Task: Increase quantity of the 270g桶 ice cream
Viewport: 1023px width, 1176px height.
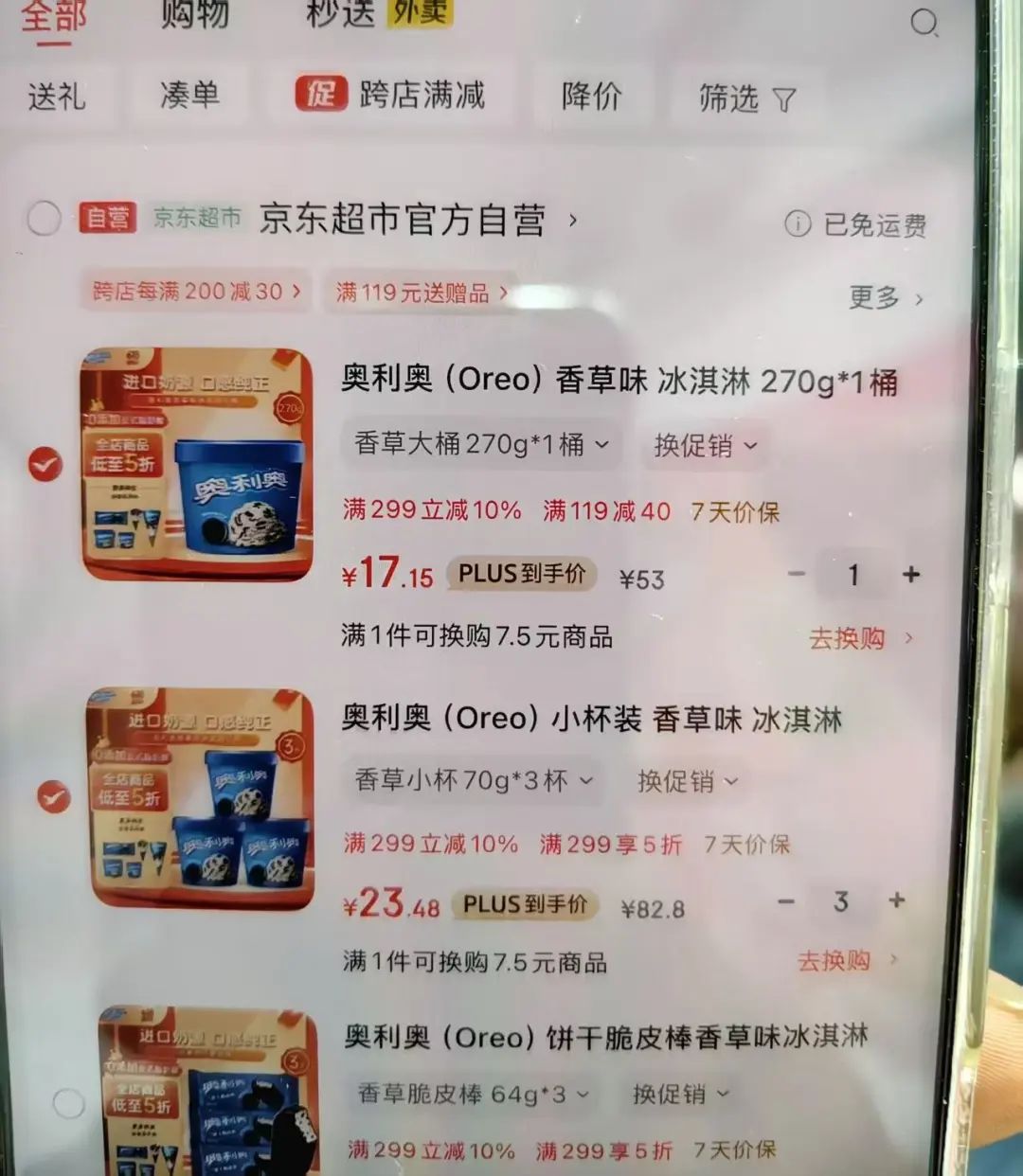Action: tap(911, 575)
